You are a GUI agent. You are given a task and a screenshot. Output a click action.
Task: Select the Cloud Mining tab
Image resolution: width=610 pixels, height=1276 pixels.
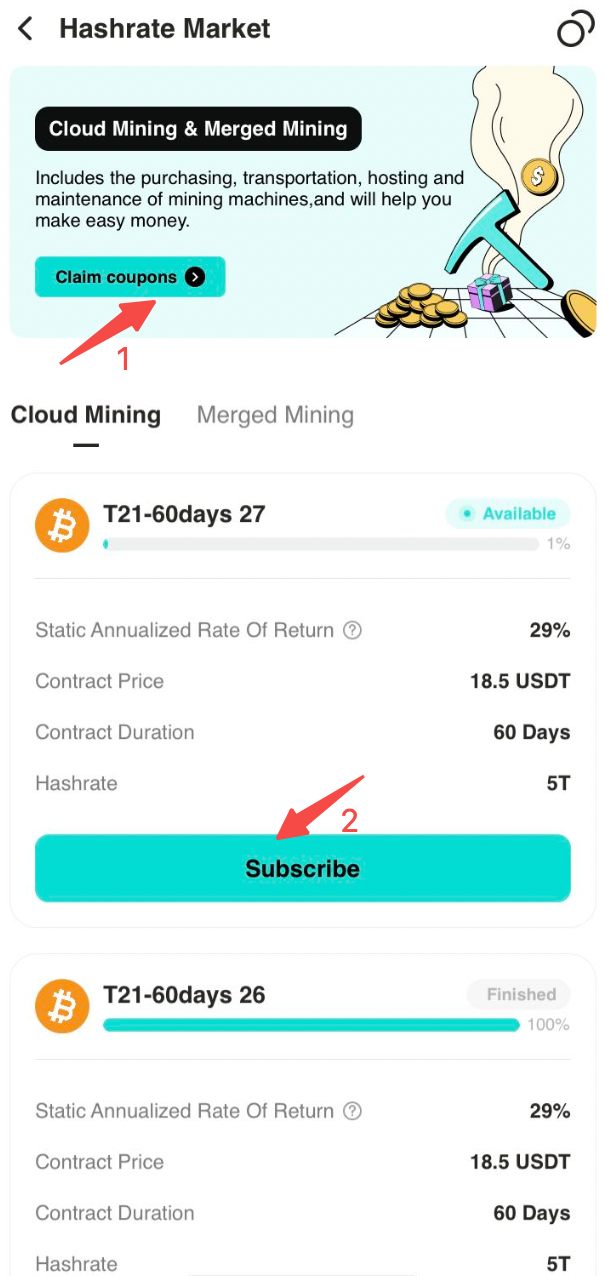click(x=86, y=415)
